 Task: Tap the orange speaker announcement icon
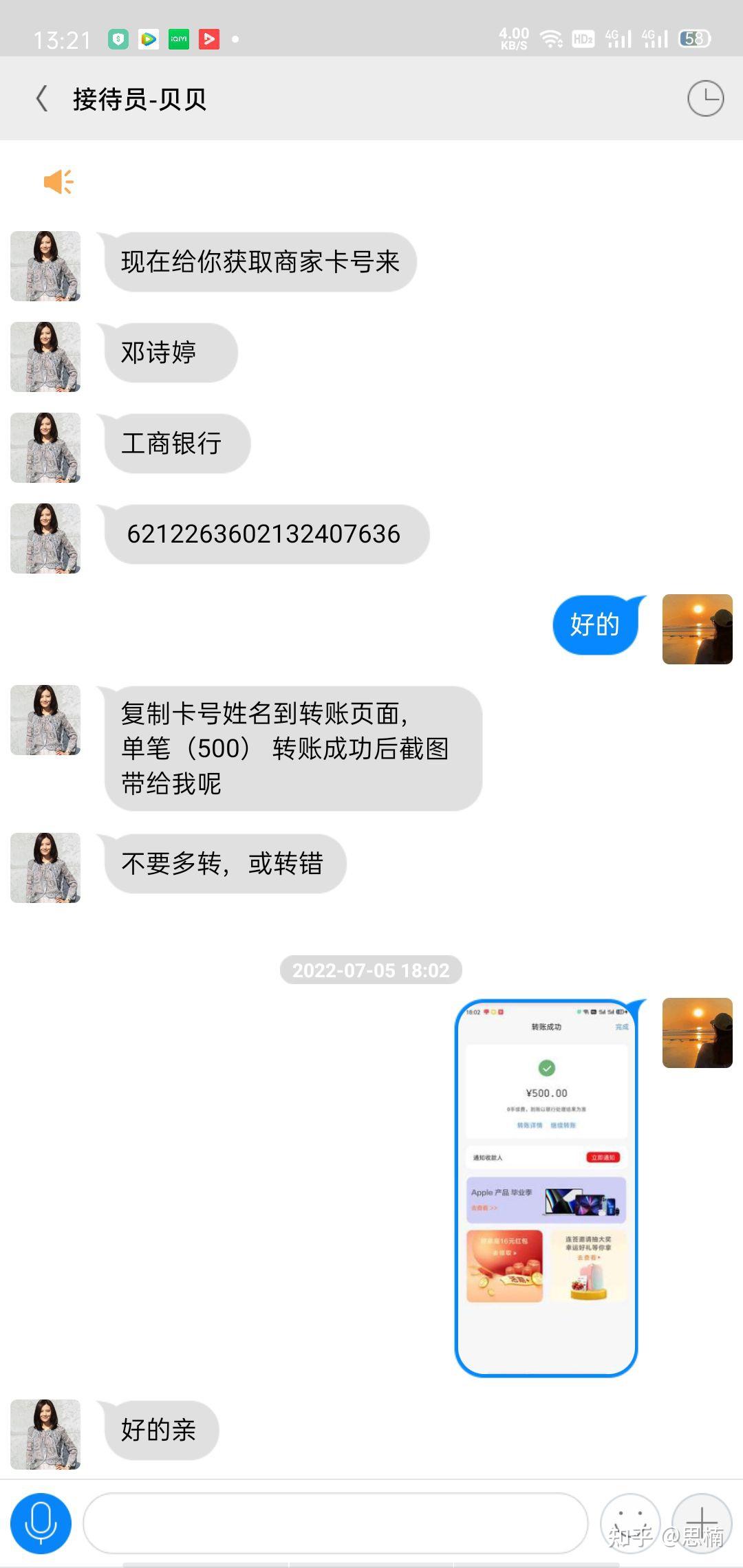point(58,182)
